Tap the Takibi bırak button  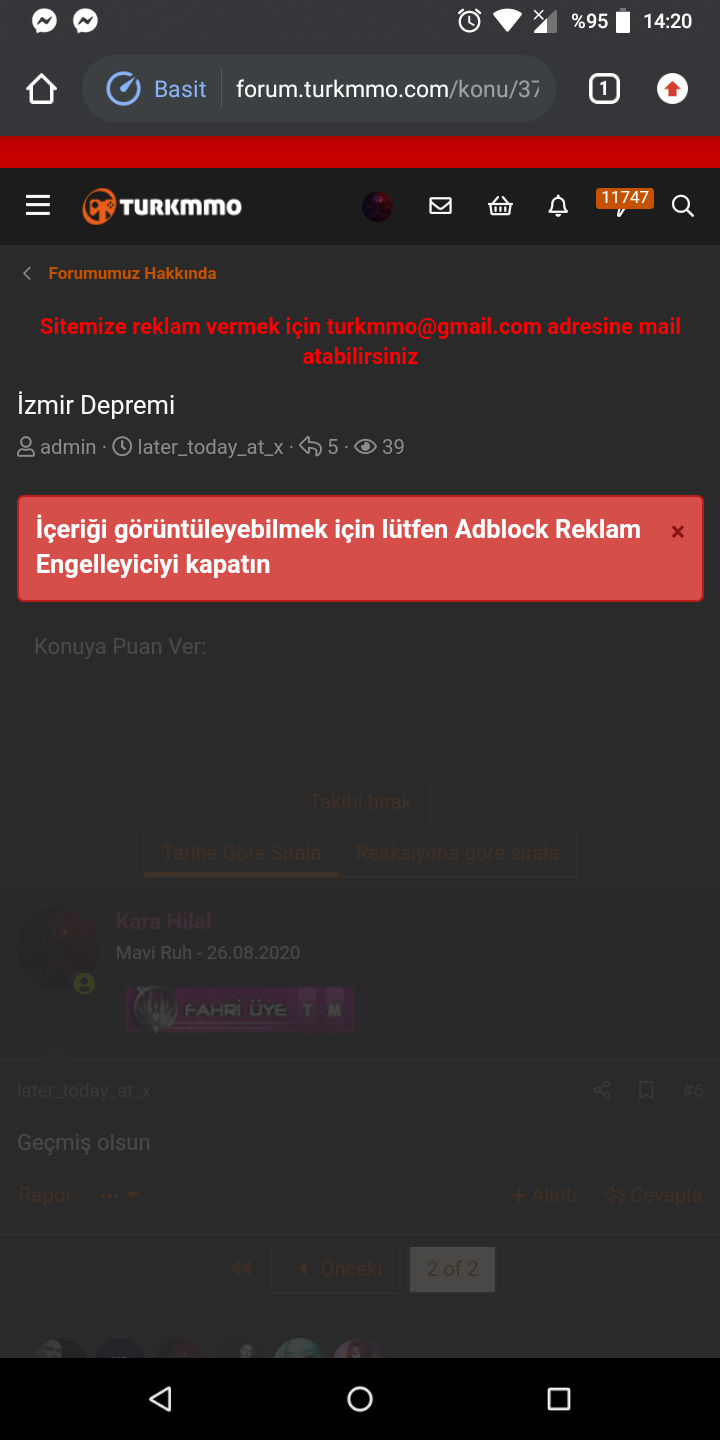tap(361, 802)
